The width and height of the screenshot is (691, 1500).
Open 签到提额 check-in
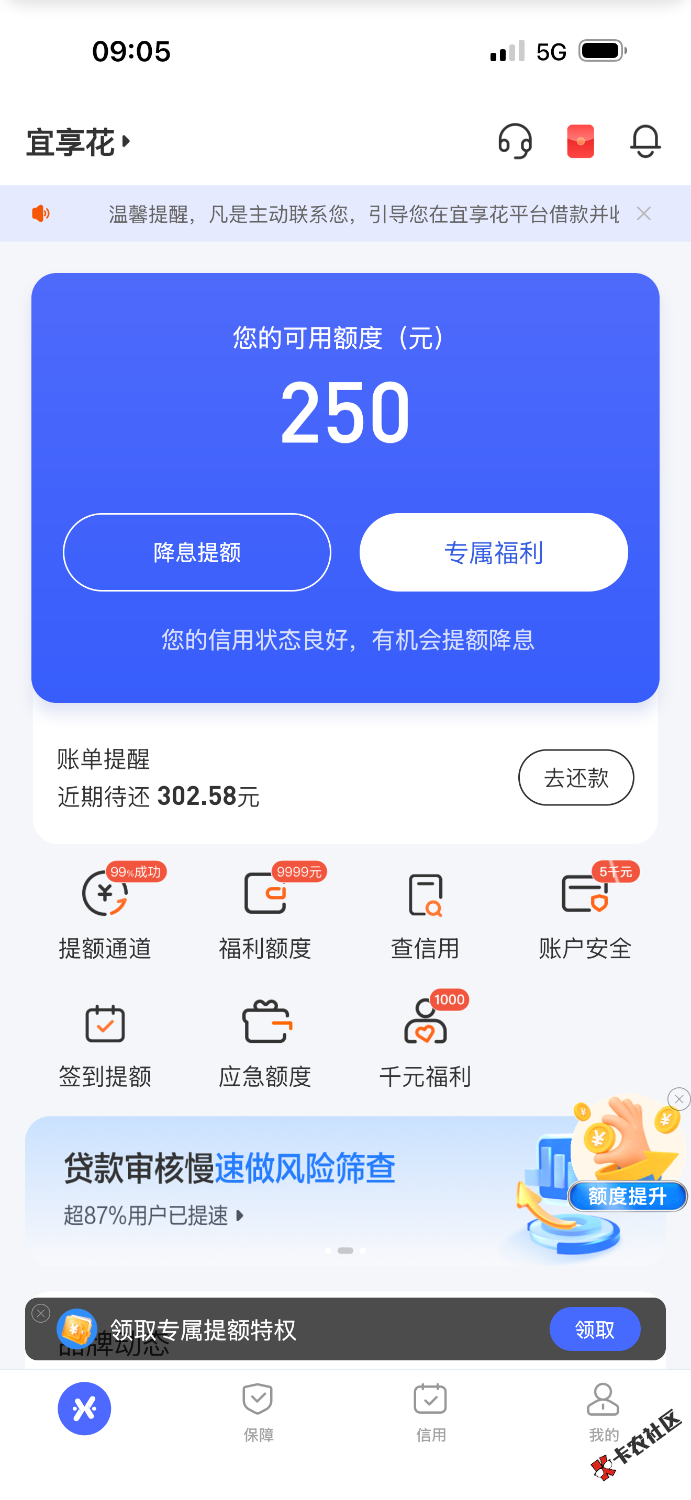pos(105,1044)
